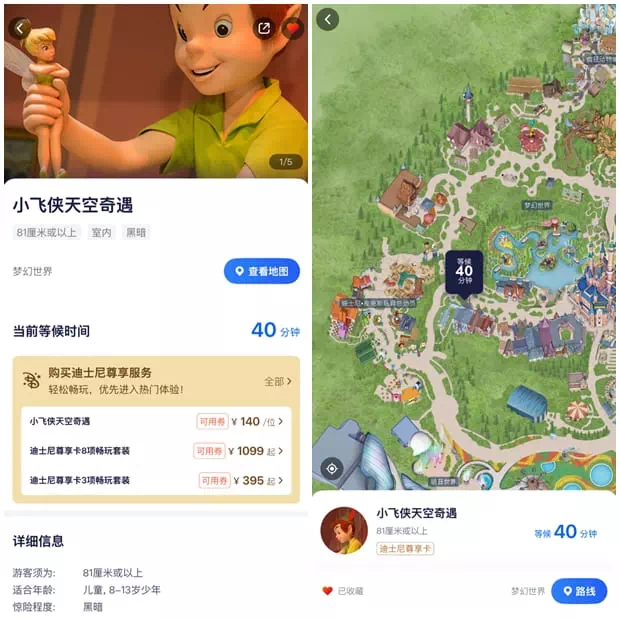The width and height of the screenshot is (620, 620).
Task: Go back from the park map screen
Action: (x=328, y=19)
